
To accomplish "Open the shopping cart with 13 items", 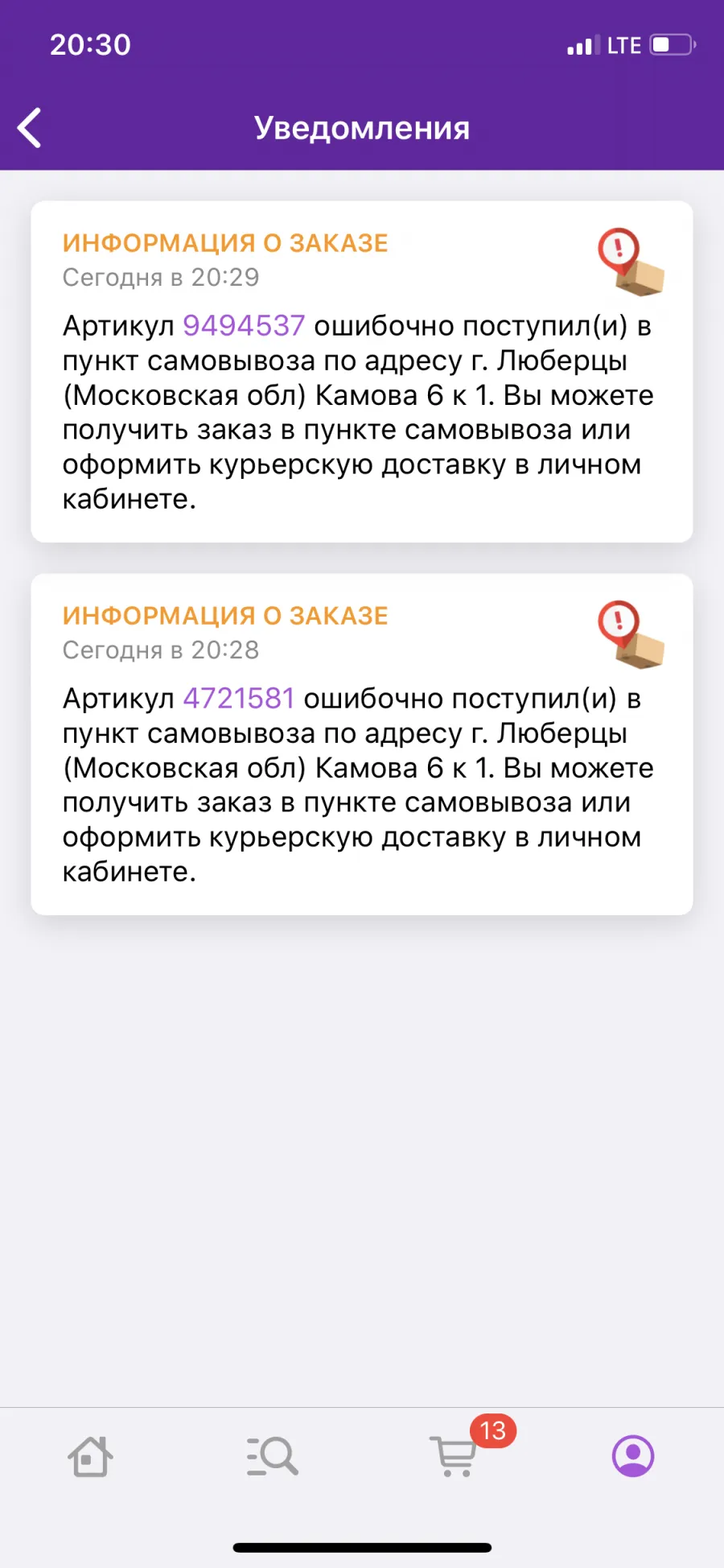I will pyautogui.click(x=455, y=1455).
